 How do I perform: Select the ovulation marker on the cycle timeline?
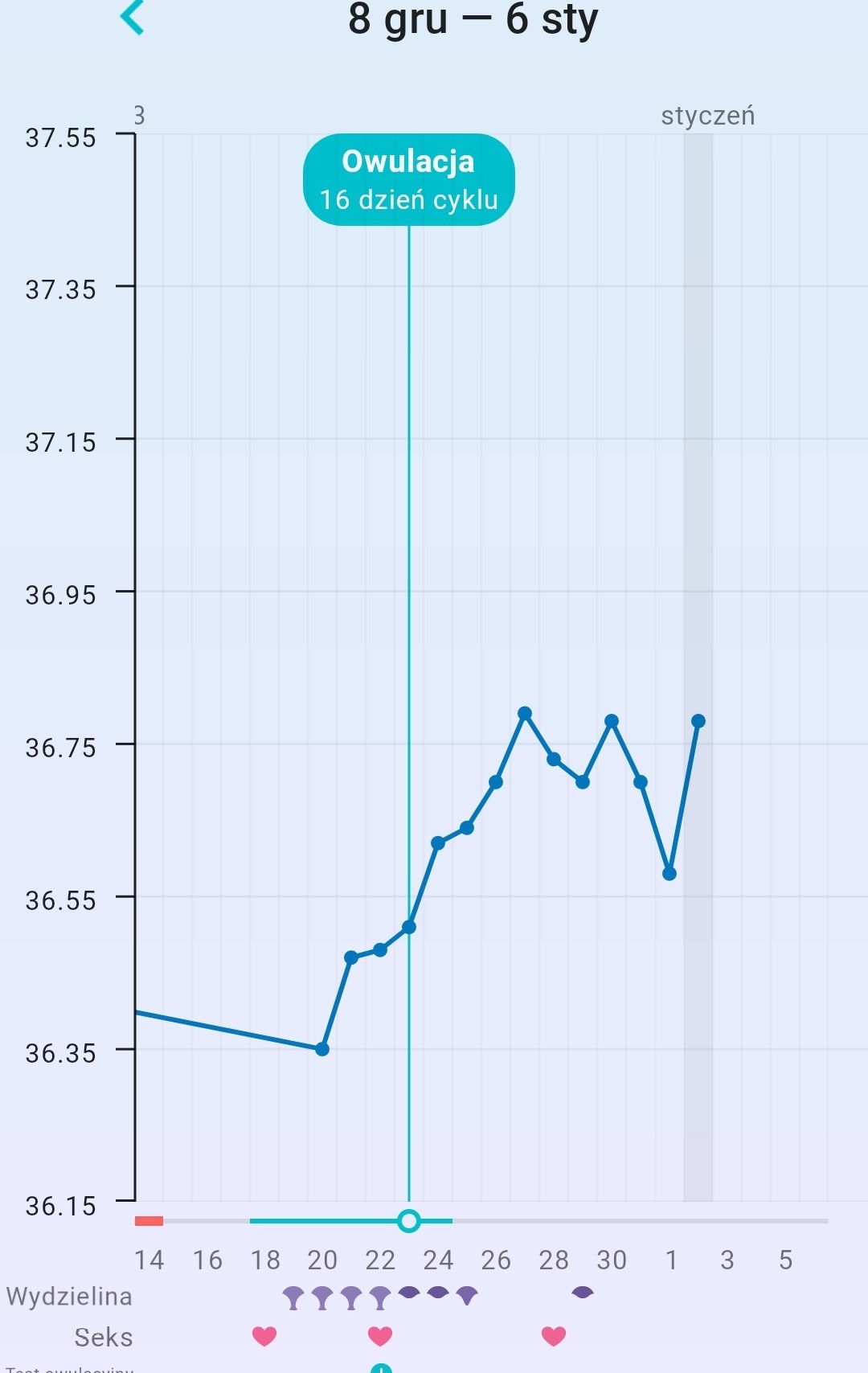409,1221
